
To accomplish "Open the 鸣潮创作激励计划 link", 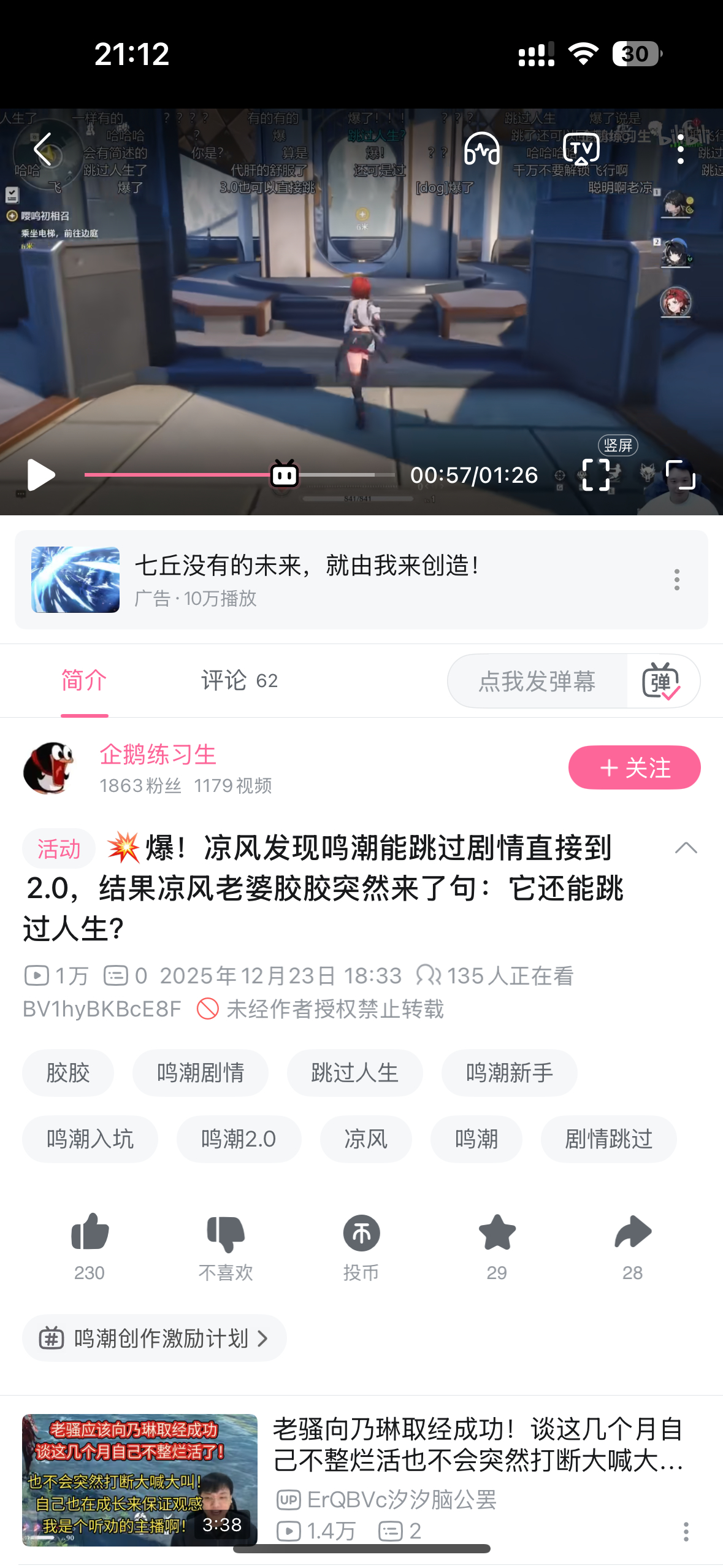I will 154,1338.
